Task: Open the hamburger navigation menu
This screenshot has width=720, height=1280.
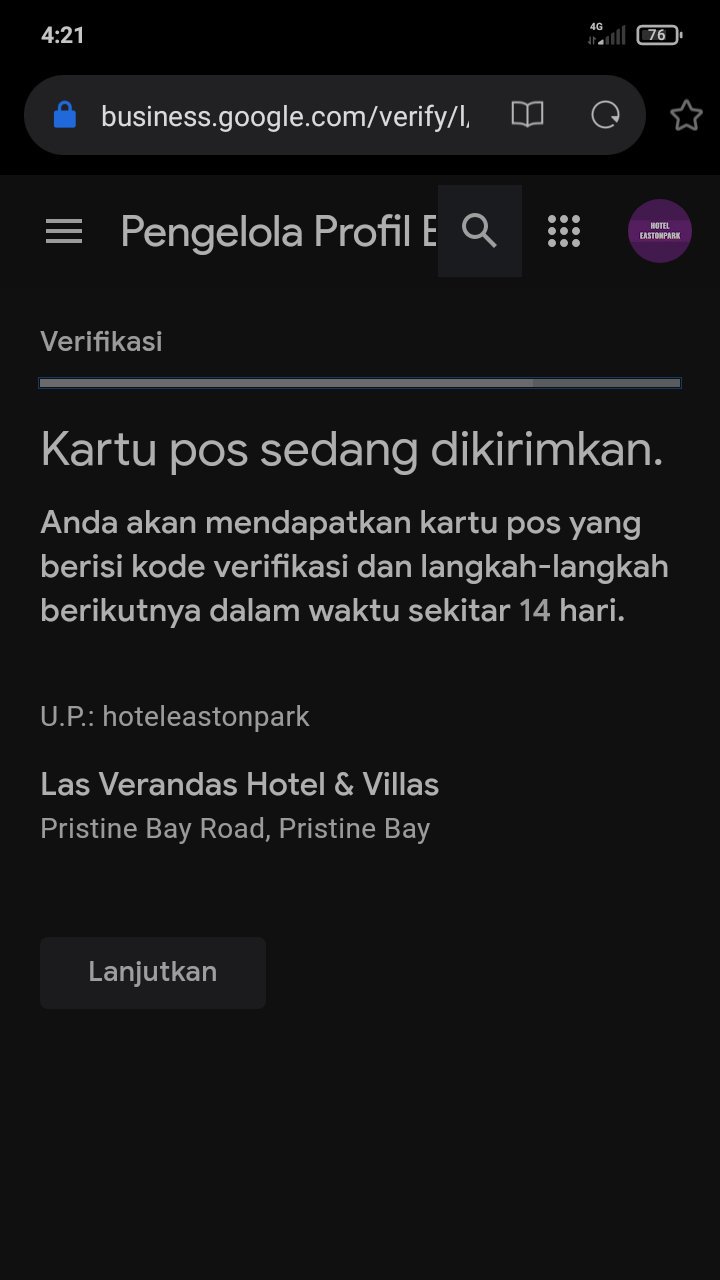Action: pyautogui.click(x=64, y=232)
